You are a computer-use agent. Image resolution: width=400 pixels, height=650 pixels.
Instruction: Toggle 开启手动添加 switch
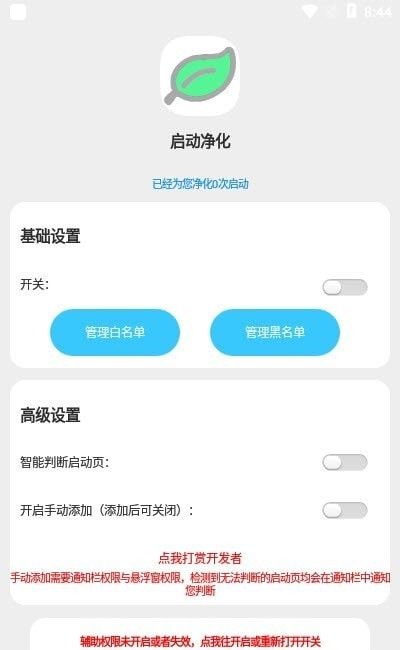[x=345, y=510]
